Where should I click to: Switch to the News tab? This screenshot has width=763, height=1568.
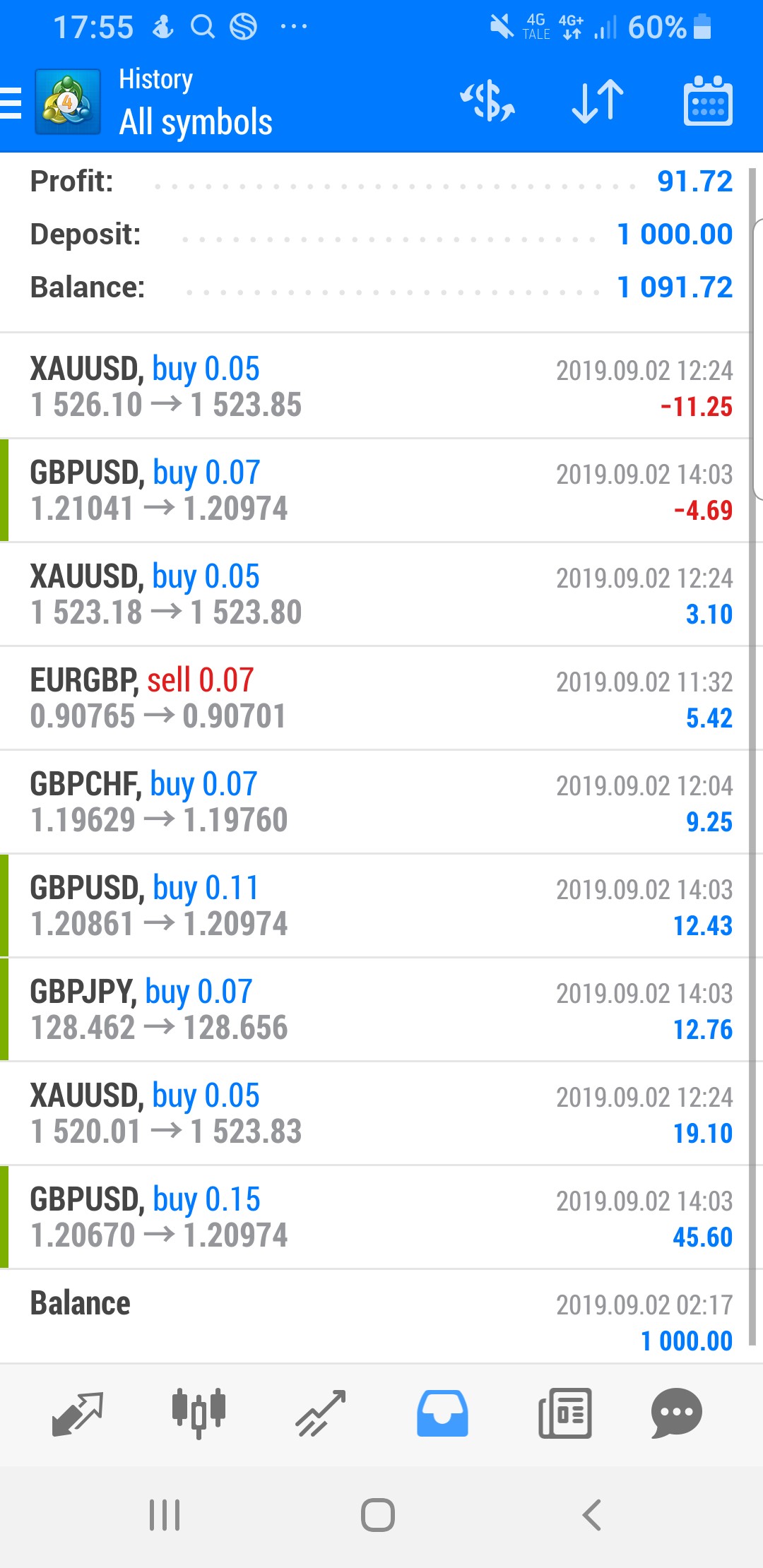point(564,1413)
